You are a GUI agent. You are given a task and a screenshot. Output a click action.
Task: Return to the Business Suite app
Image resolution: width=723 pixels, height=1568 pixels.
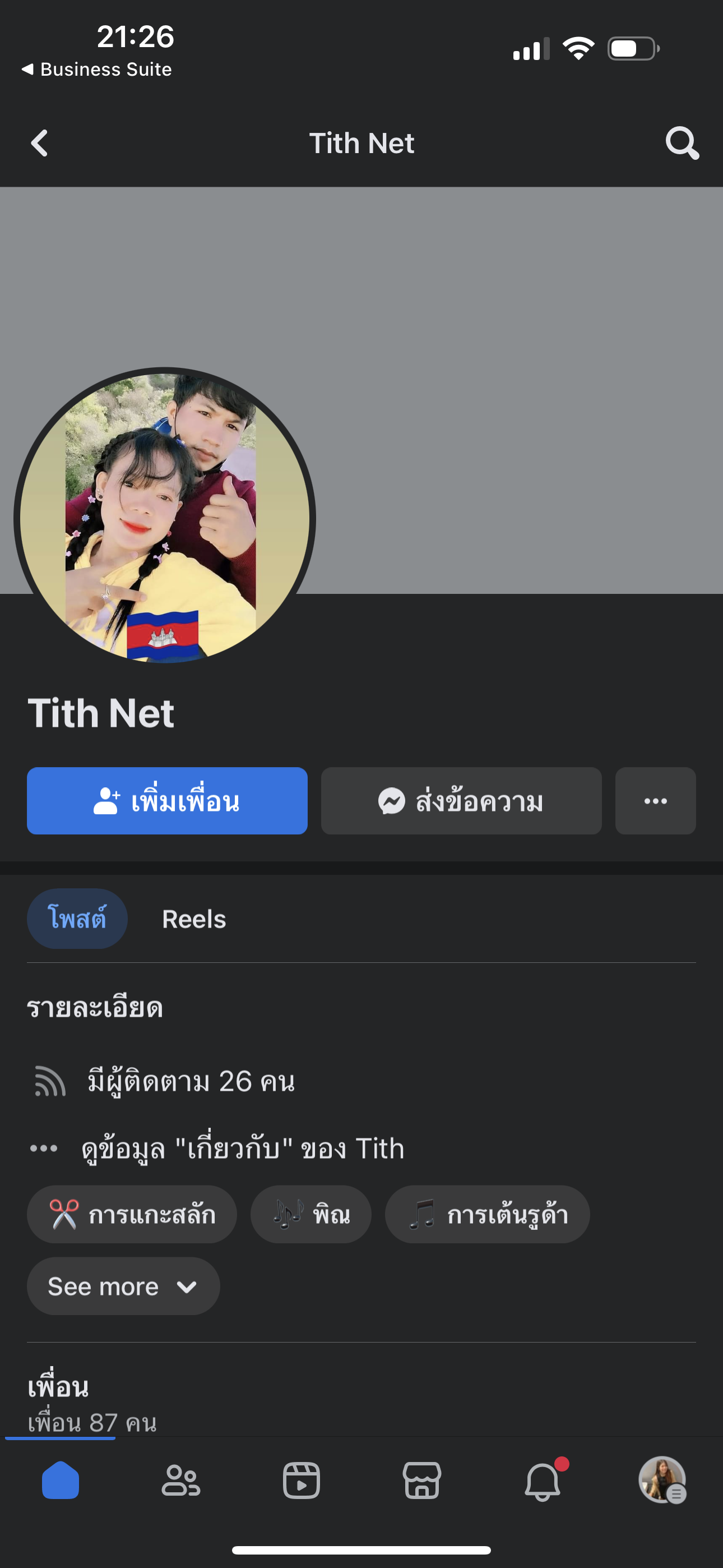coord(98,70)
